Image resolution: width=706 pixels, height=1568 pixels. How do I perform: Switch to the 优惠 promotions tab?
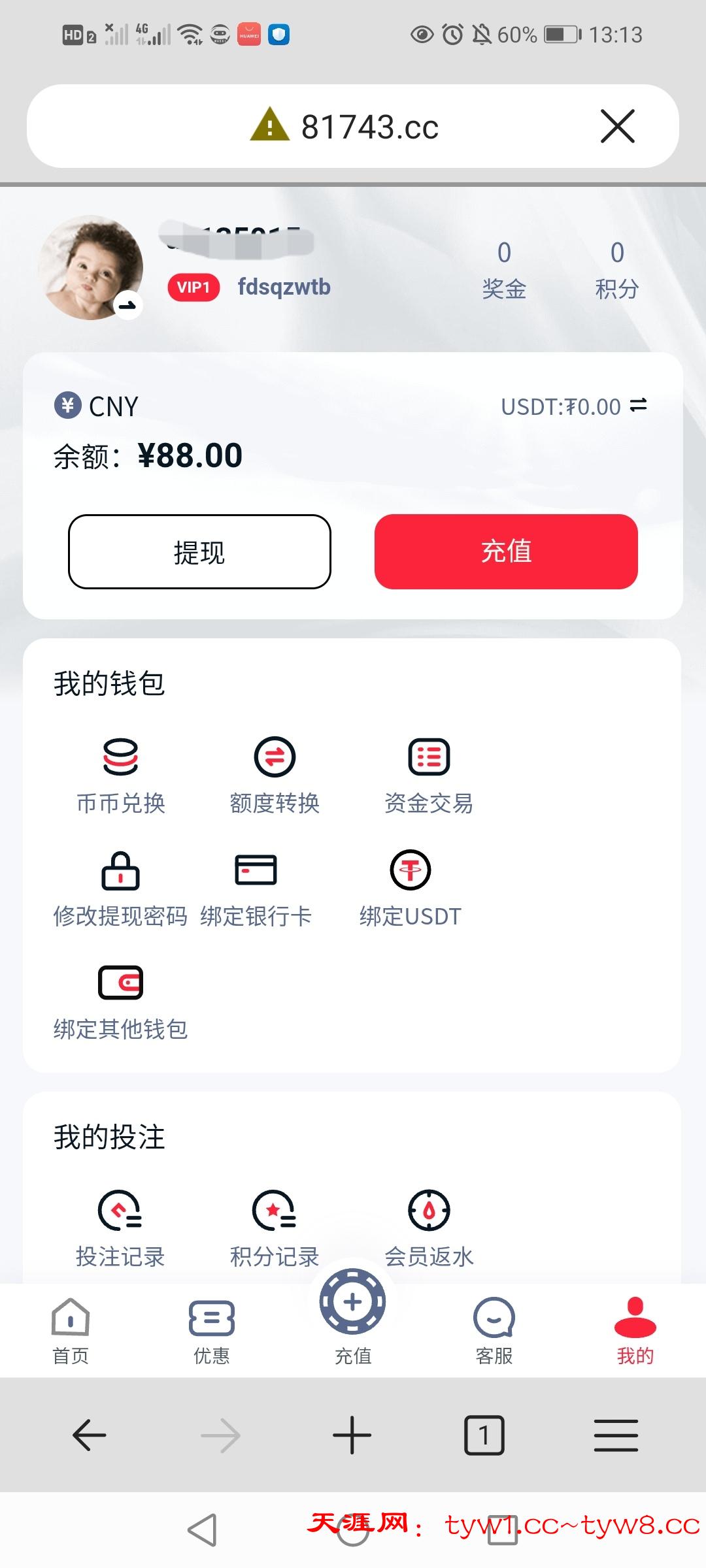point(212,1331)
